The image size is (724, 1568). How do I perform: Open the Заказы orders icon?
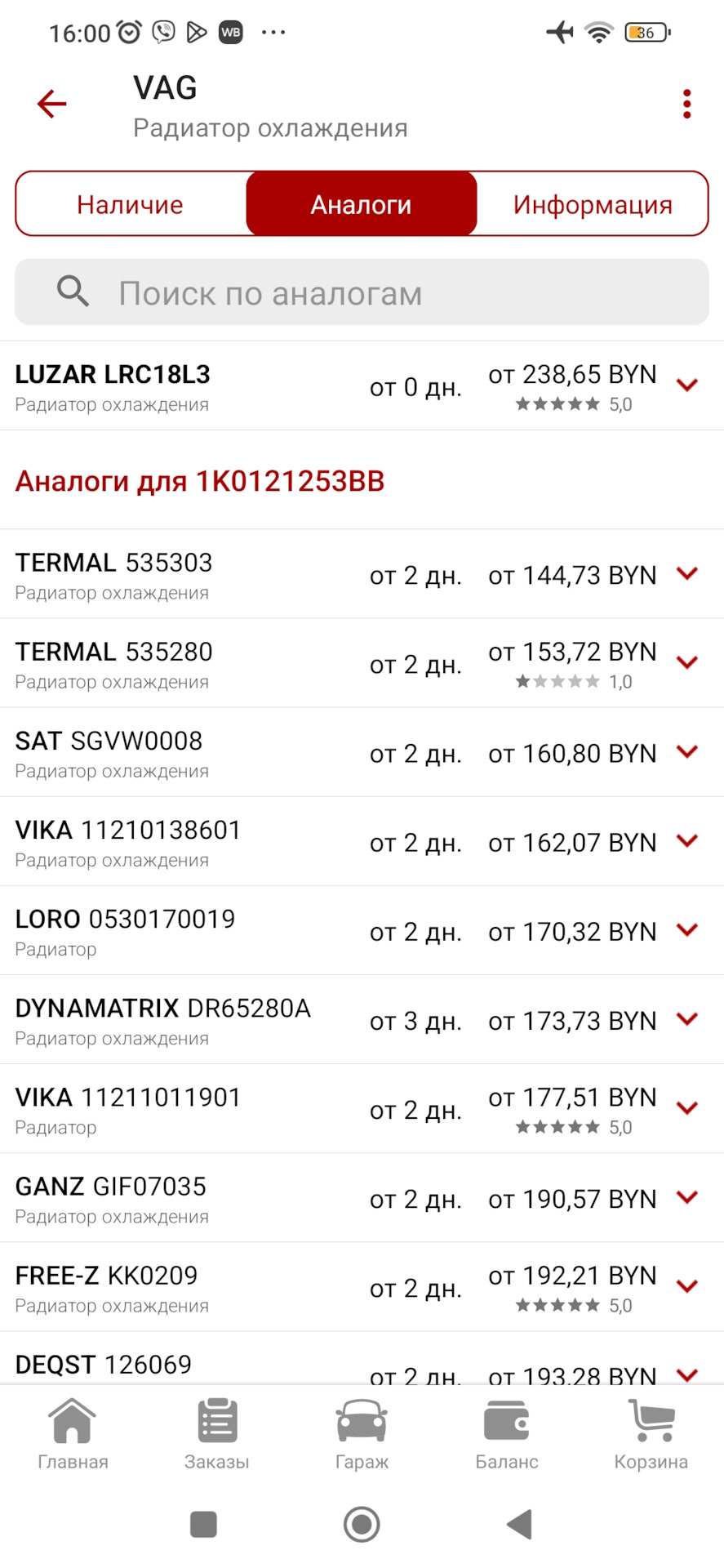point(216,1425)
